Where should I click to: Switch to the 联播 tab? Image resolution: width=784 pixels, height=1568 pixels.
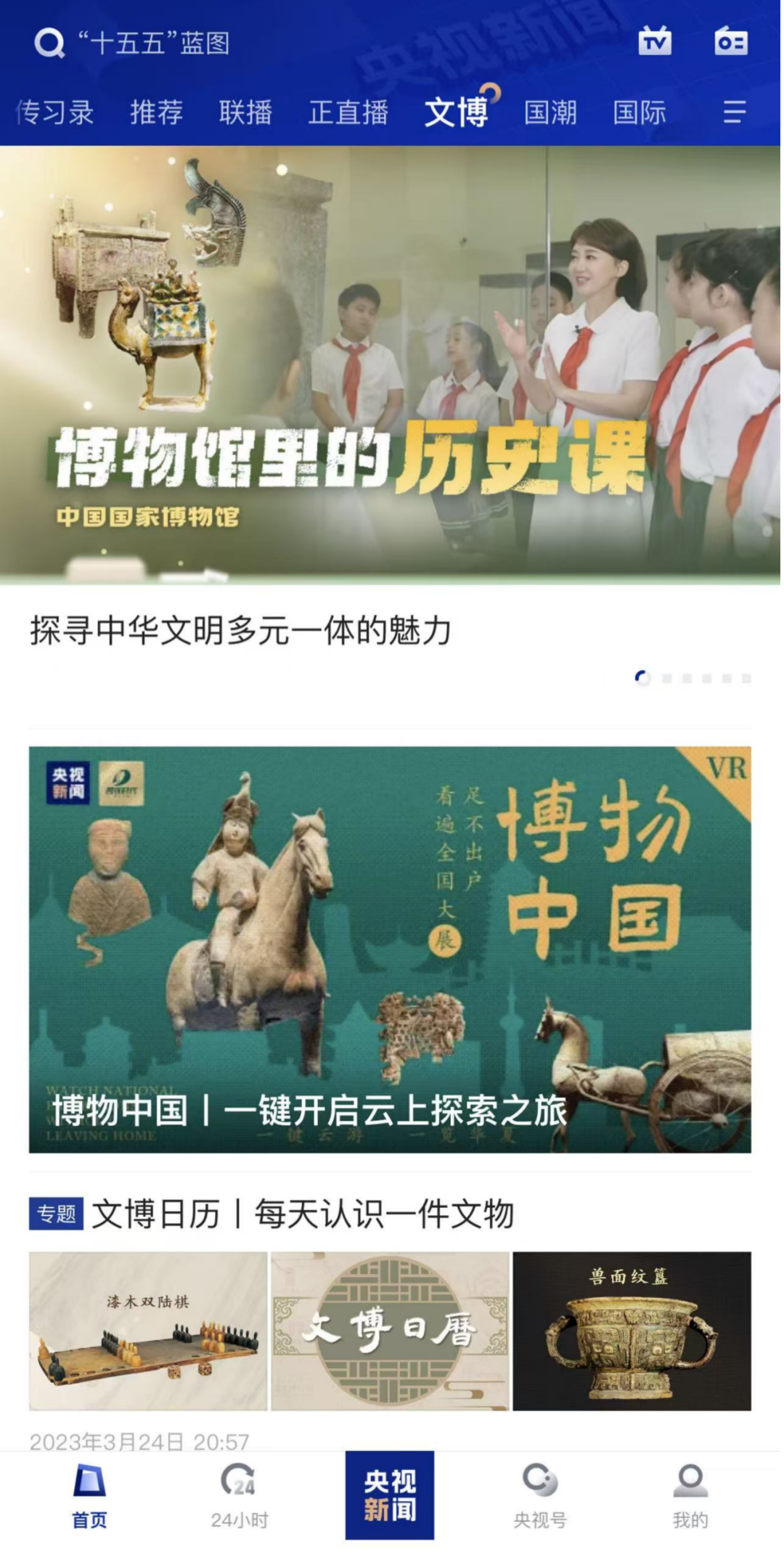(x=245, y=113)
